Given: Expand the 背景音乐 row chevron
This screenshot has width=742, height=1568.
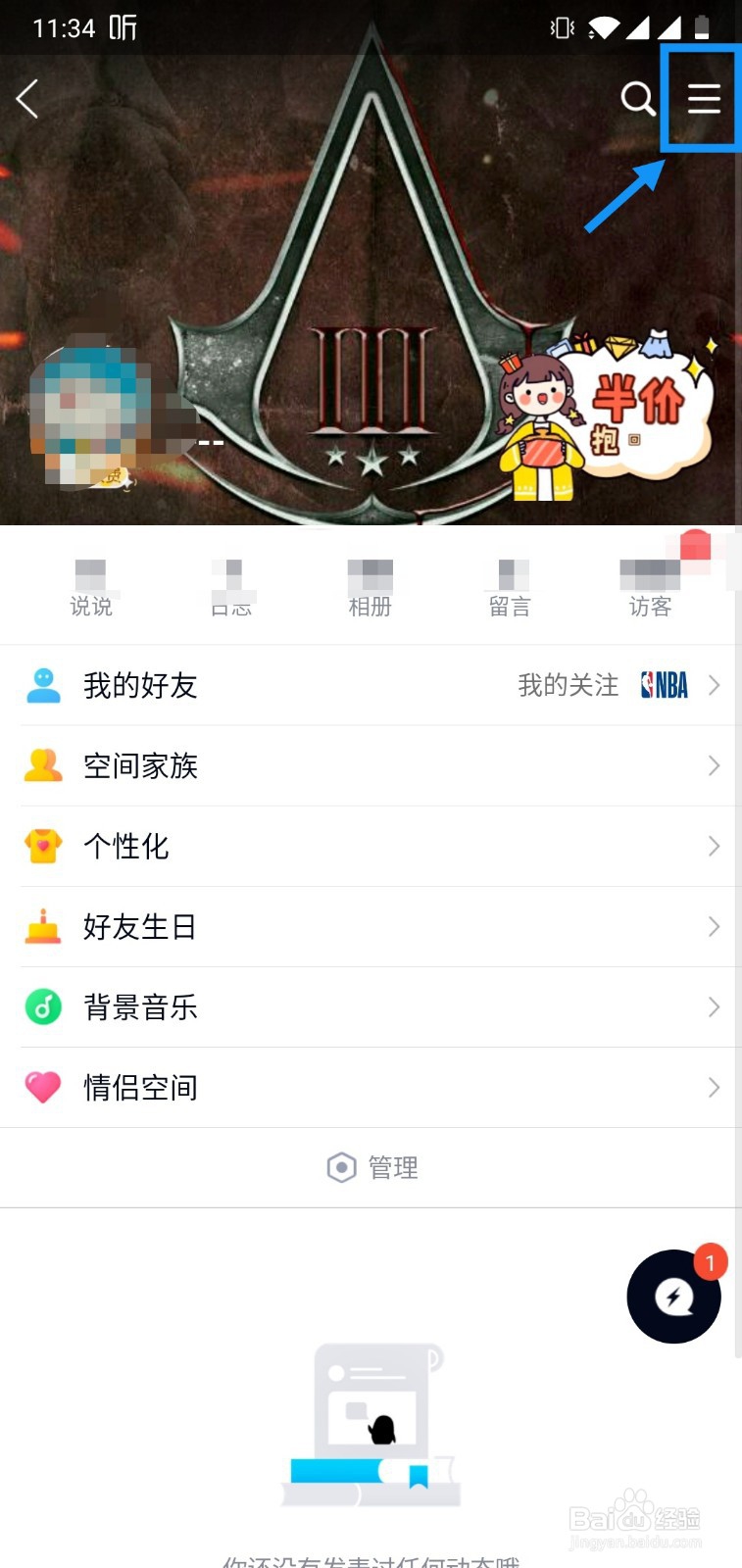Looking at the screenshot, I should point(713,1006).
